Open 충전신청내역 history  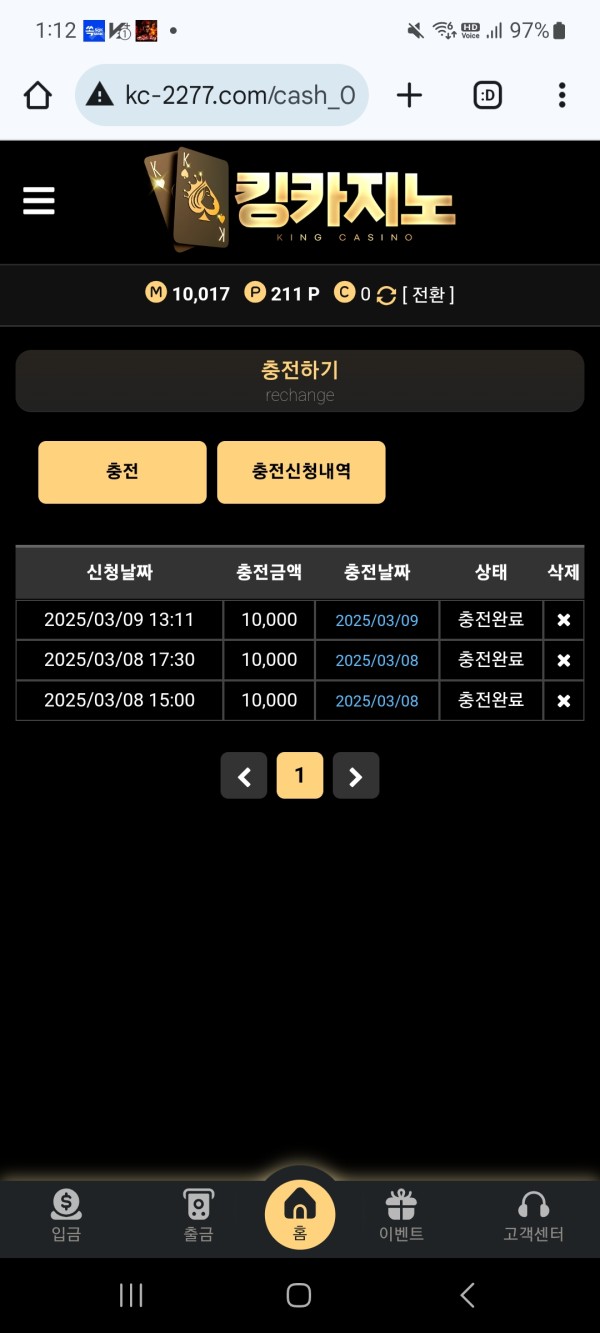click(x=301, y=472)
